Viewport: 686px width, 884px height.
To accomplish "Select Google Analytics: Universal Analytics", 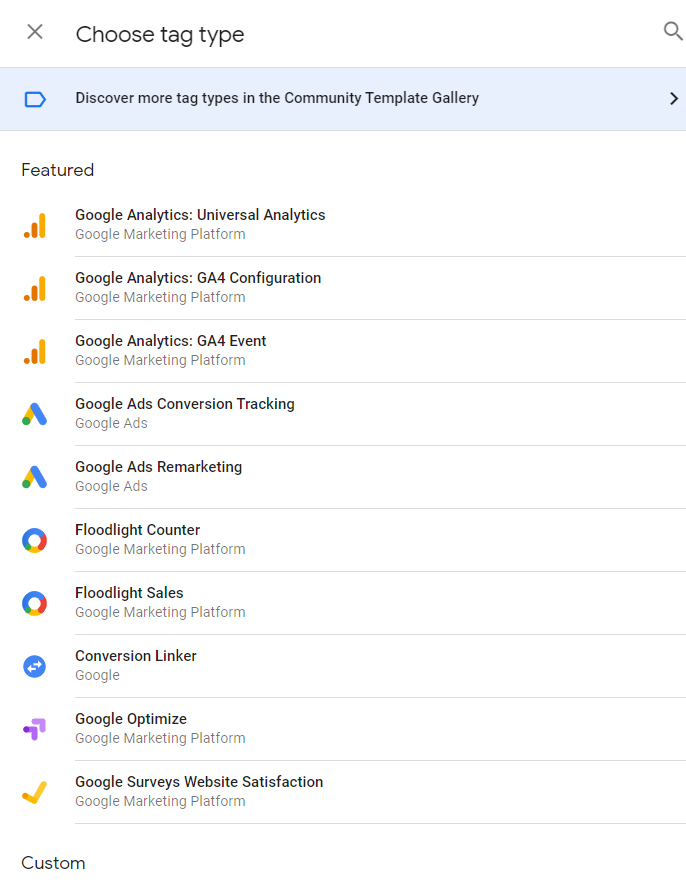I will (200, 224).
